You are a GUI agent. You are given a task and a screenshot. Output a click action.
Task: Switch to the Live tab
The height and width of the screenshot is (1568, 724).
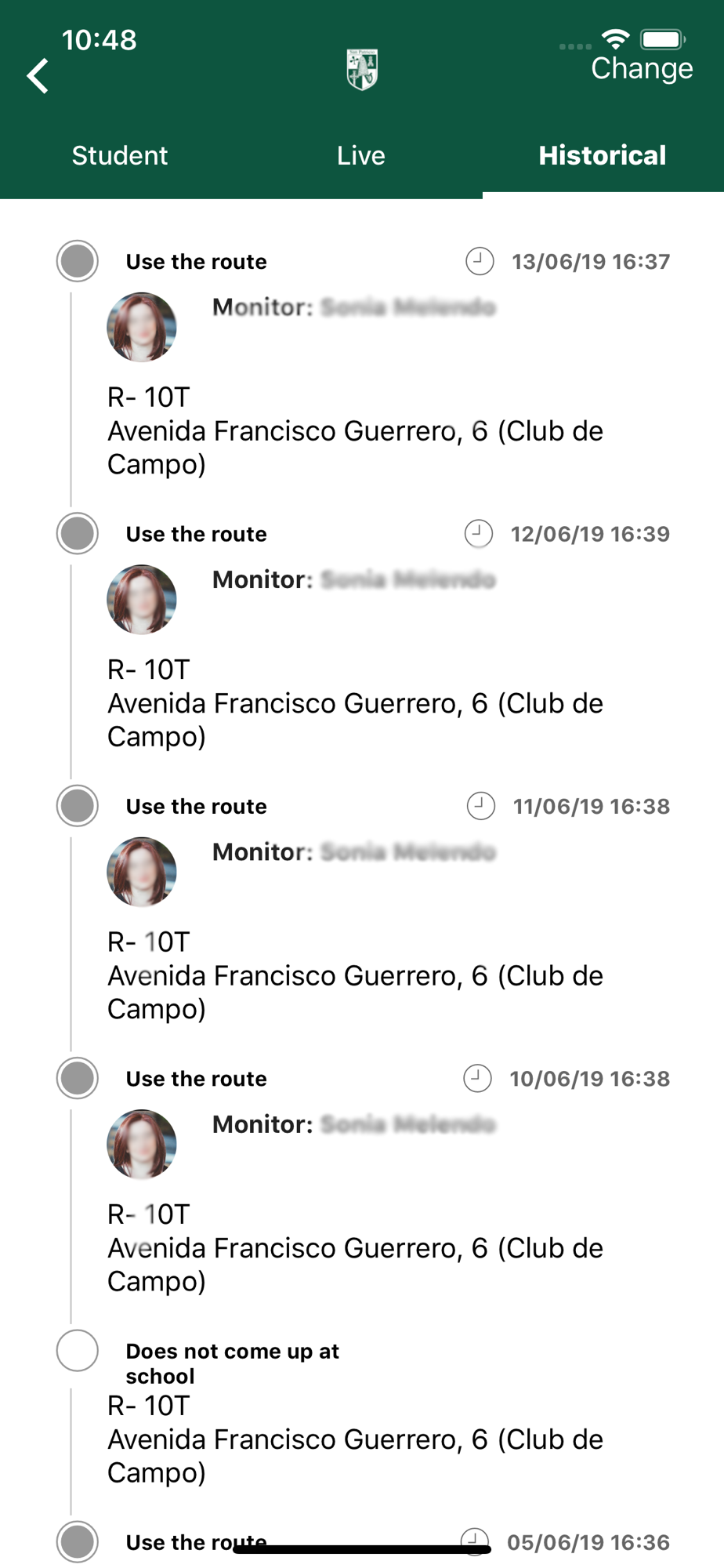(x=361, y=155)
